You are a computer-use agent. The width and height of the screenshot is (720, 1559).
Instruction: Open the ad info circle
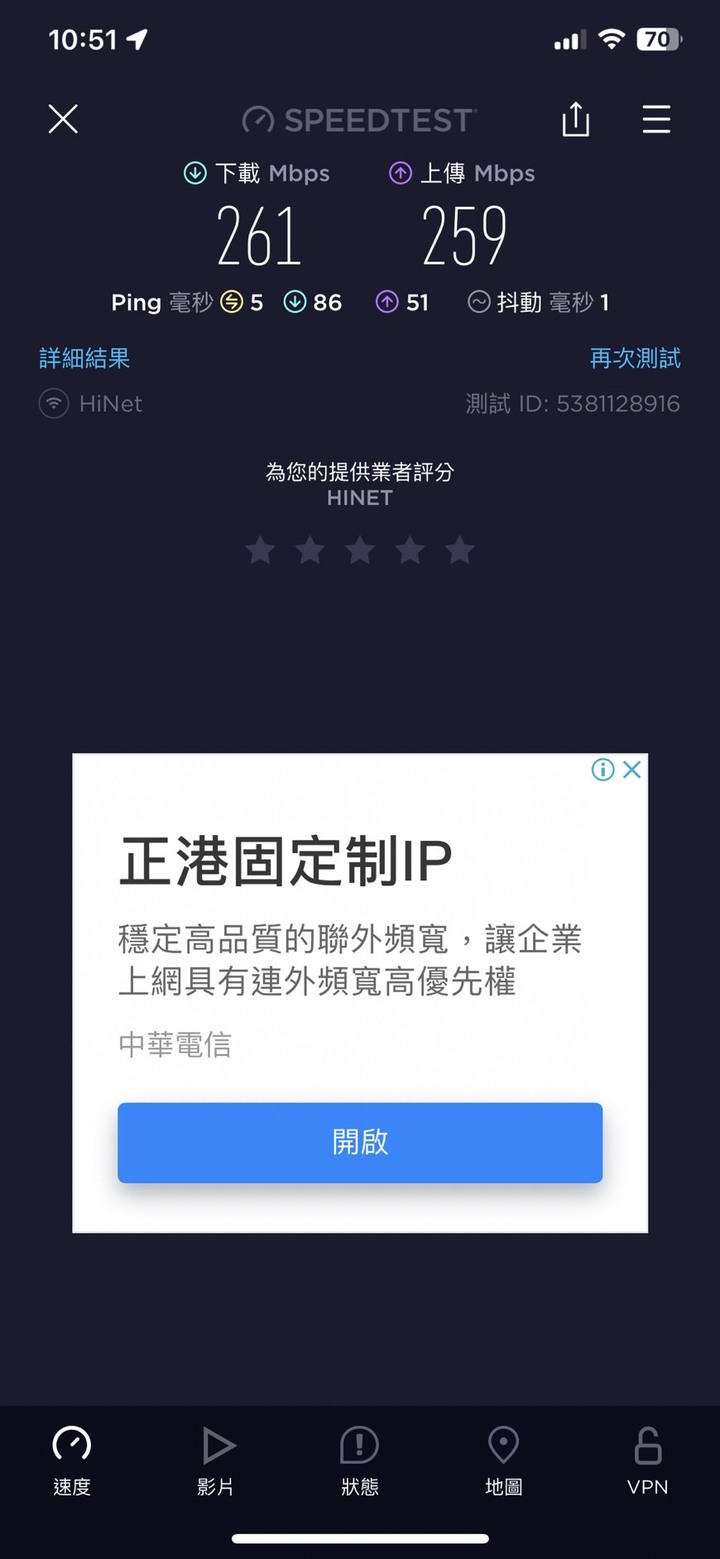click(602, 769)
